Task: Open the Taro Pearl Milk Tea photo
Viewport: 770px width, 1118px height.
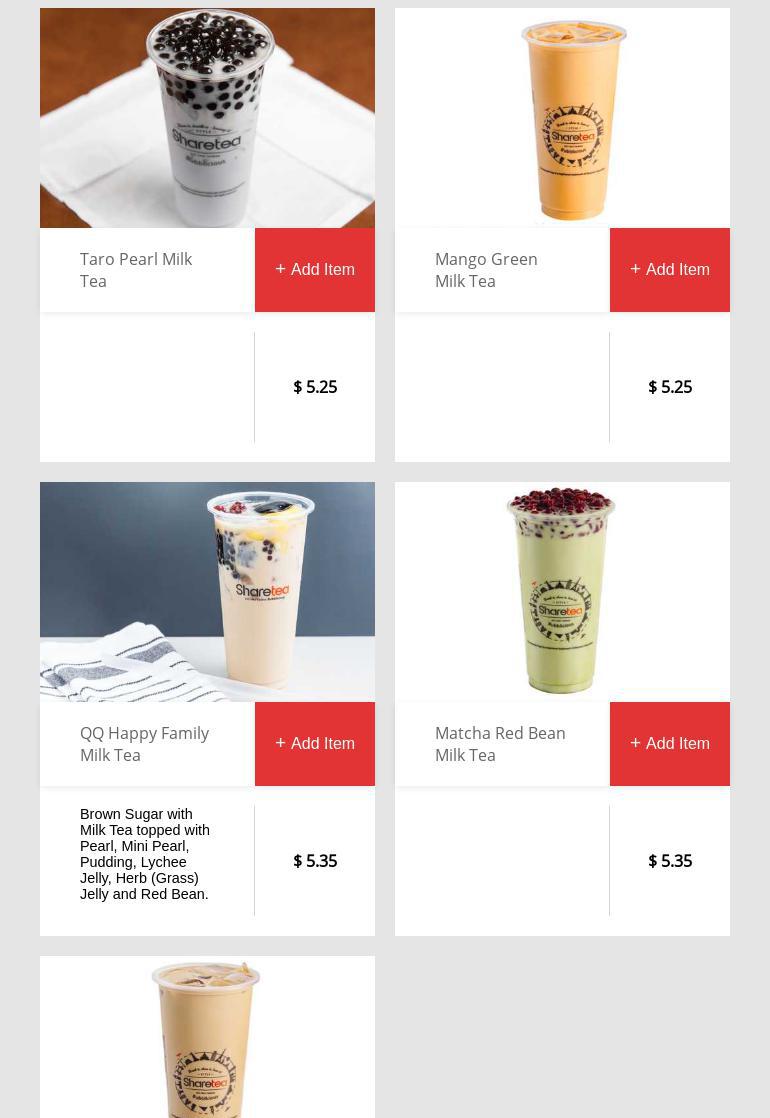Action: (x=207, y=118)
